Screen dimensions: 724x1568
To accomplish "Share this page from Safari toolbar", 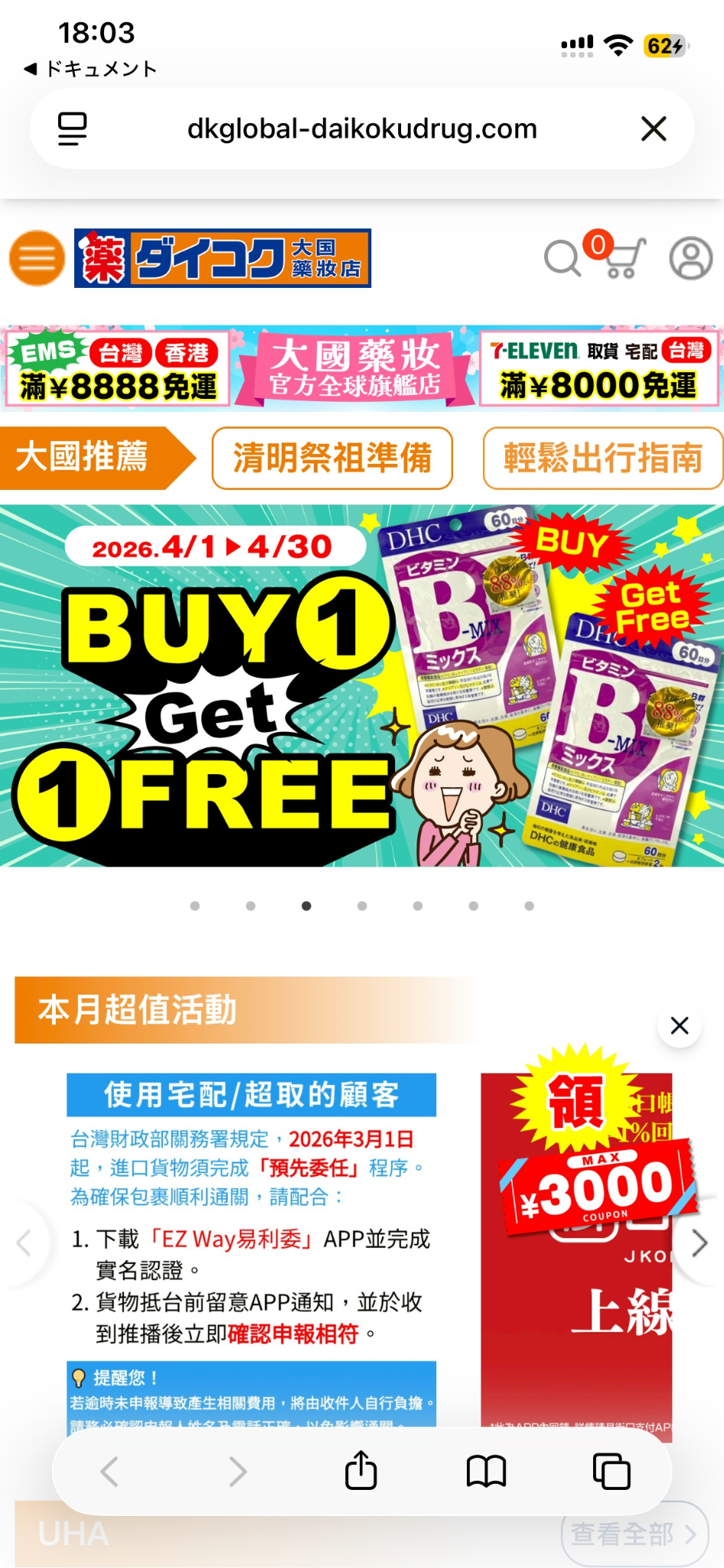I will [x=360, y=1471].
